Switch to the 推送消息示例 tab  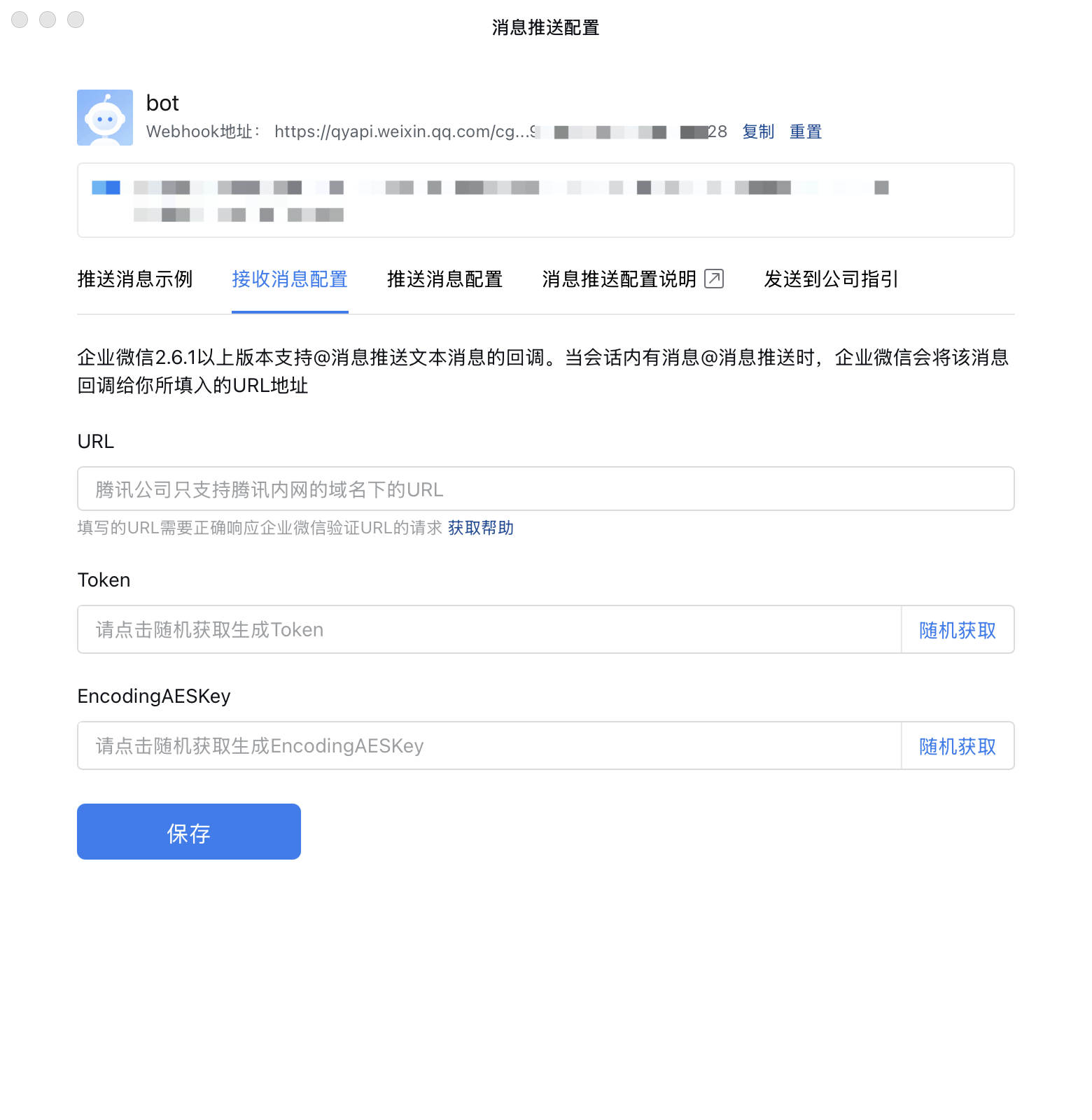[135, 279]
